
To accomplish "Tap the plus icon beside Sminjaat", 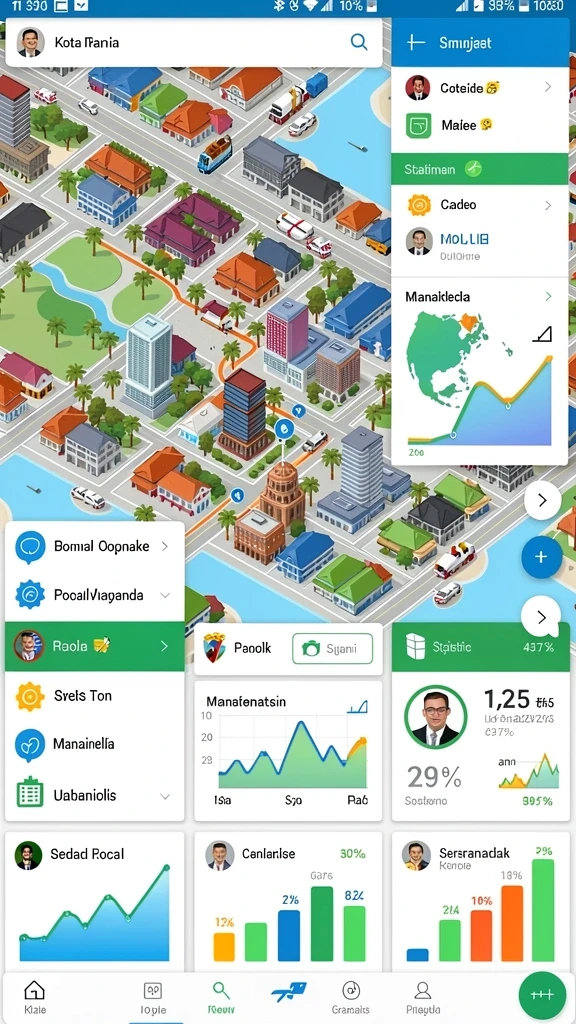I will pos(415,43).
